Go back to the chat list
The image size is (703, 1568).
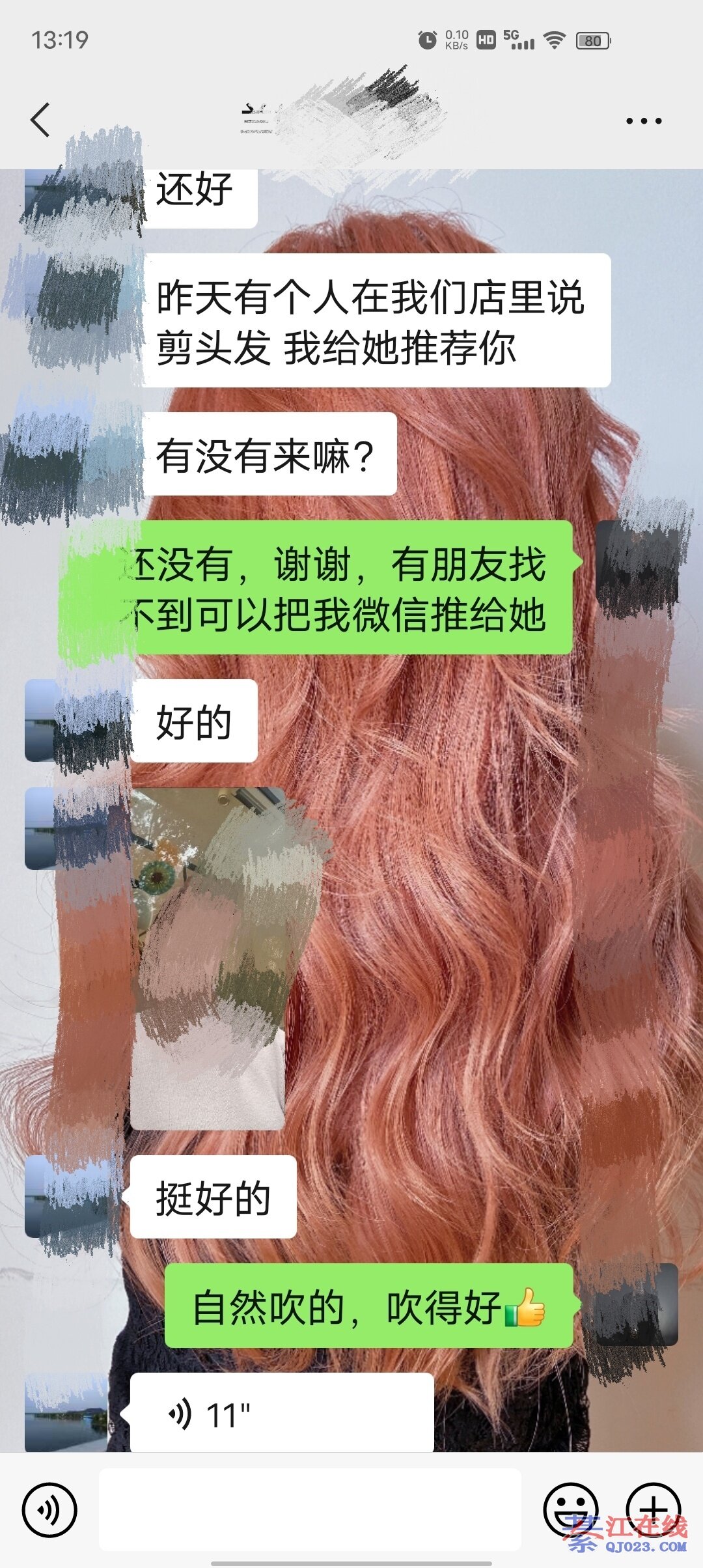coord(40,120)
